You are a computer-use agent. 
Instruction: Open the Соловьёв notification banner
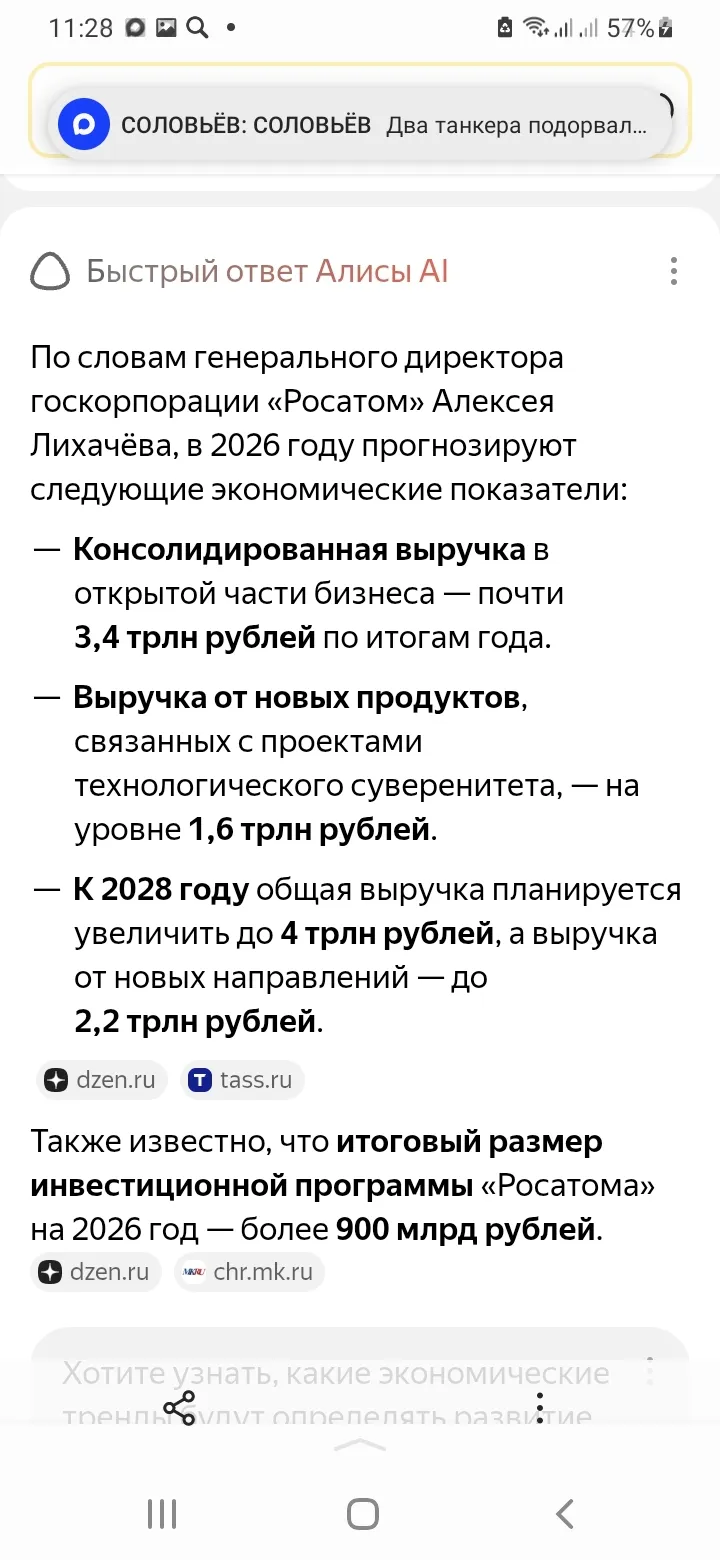(x=359, y=125)
